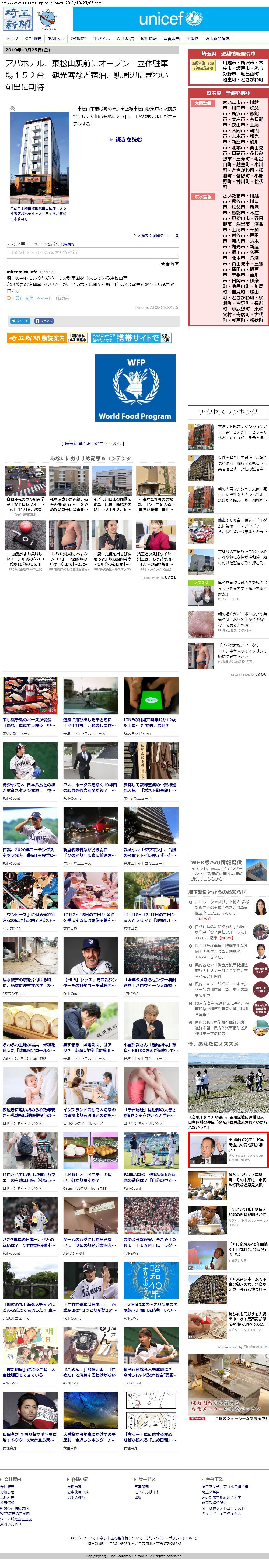Viewport: 269px width, 1568px height.
Task: Share the article via Twitter button
Action: click(x=19, y=321)
